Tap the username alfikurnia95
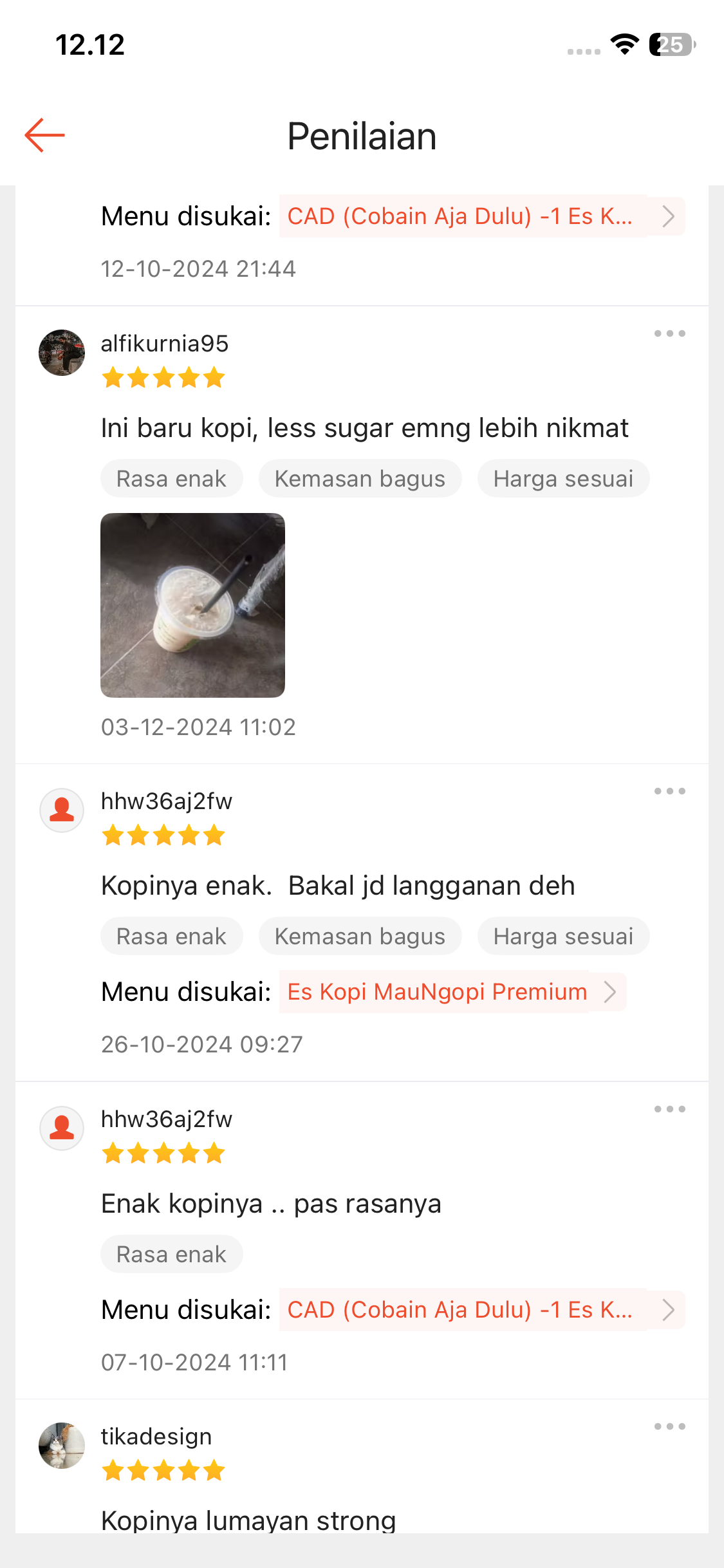Viewport: 724px width, 1568px height. (x=165, y=344)
